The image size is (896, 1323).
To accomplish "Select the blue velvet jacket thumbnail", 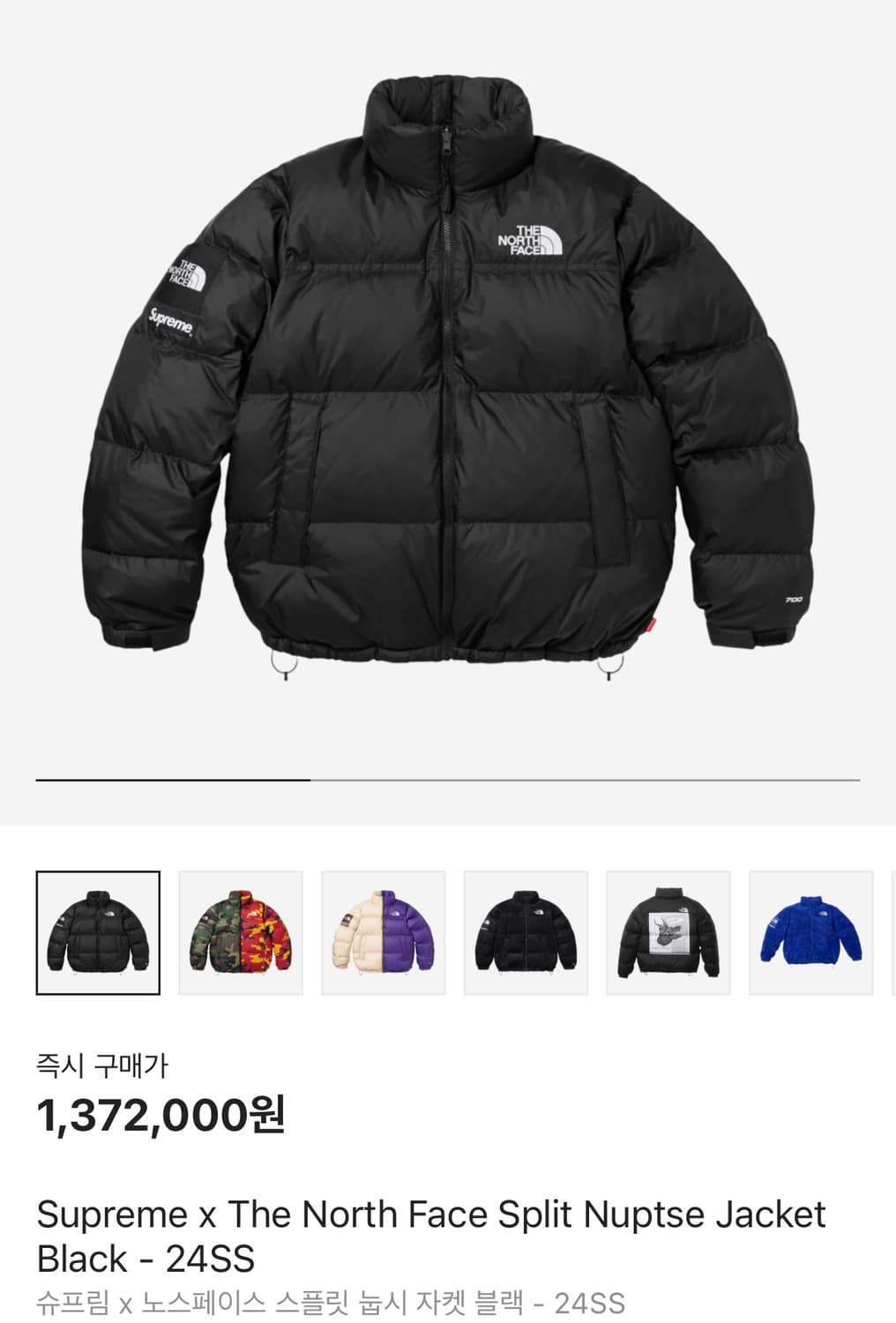I will click(810, 937).
